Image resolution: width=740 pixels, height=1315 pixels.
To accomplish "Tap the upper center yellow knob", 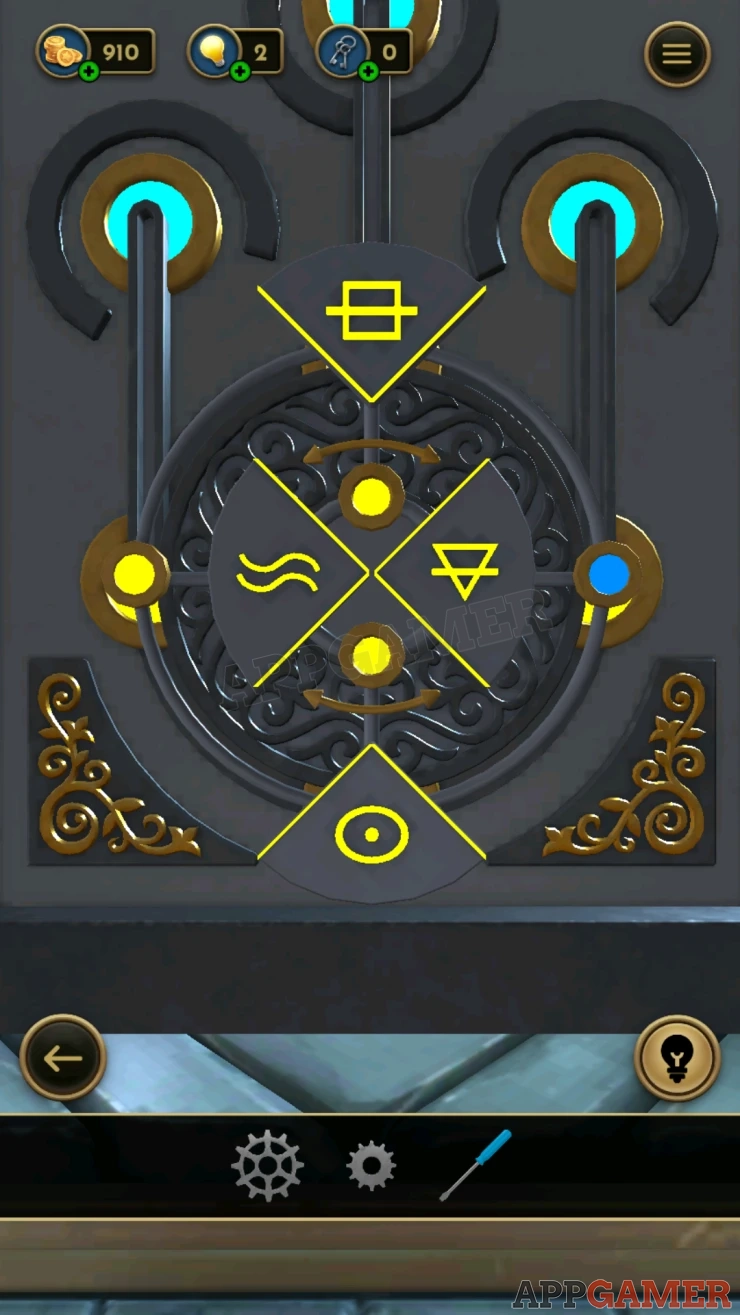I will pyautogui.click(x=371, y=497).
